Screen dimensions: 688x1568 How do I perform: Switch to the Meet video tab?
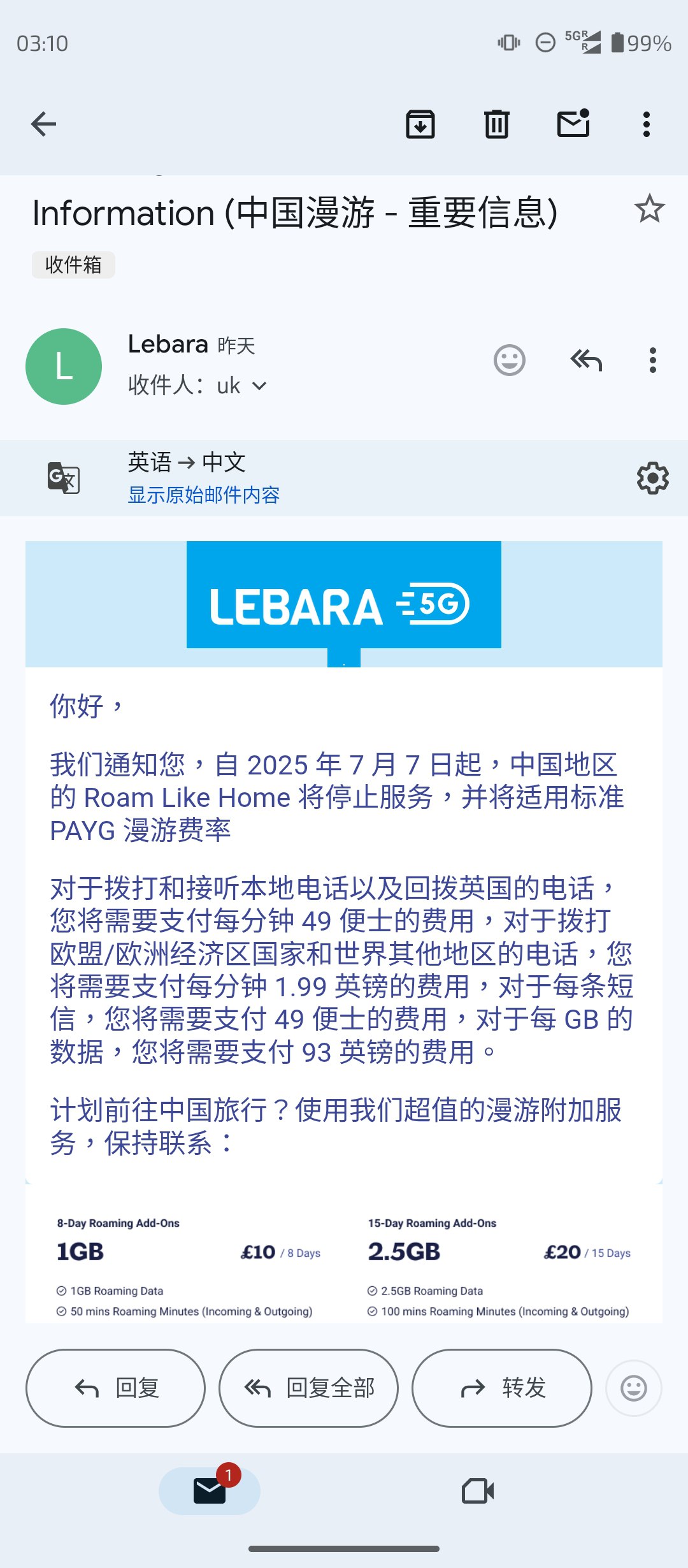[x=478, y=1491]
